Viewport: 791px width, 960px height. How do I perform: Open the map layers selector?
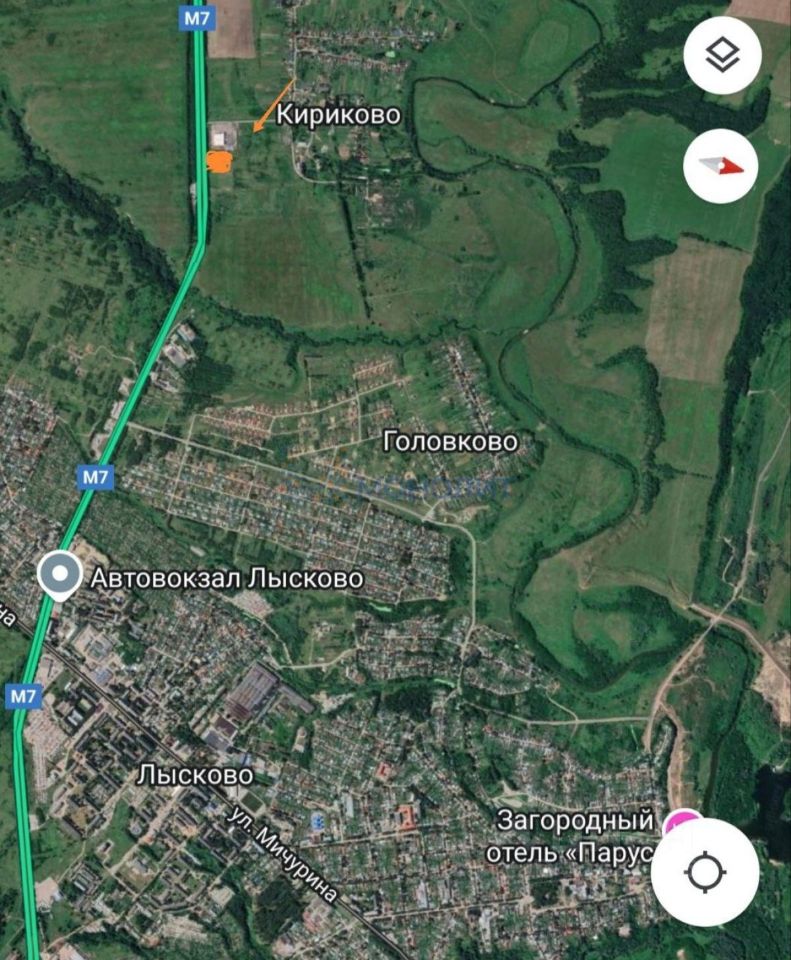point(722,56)
